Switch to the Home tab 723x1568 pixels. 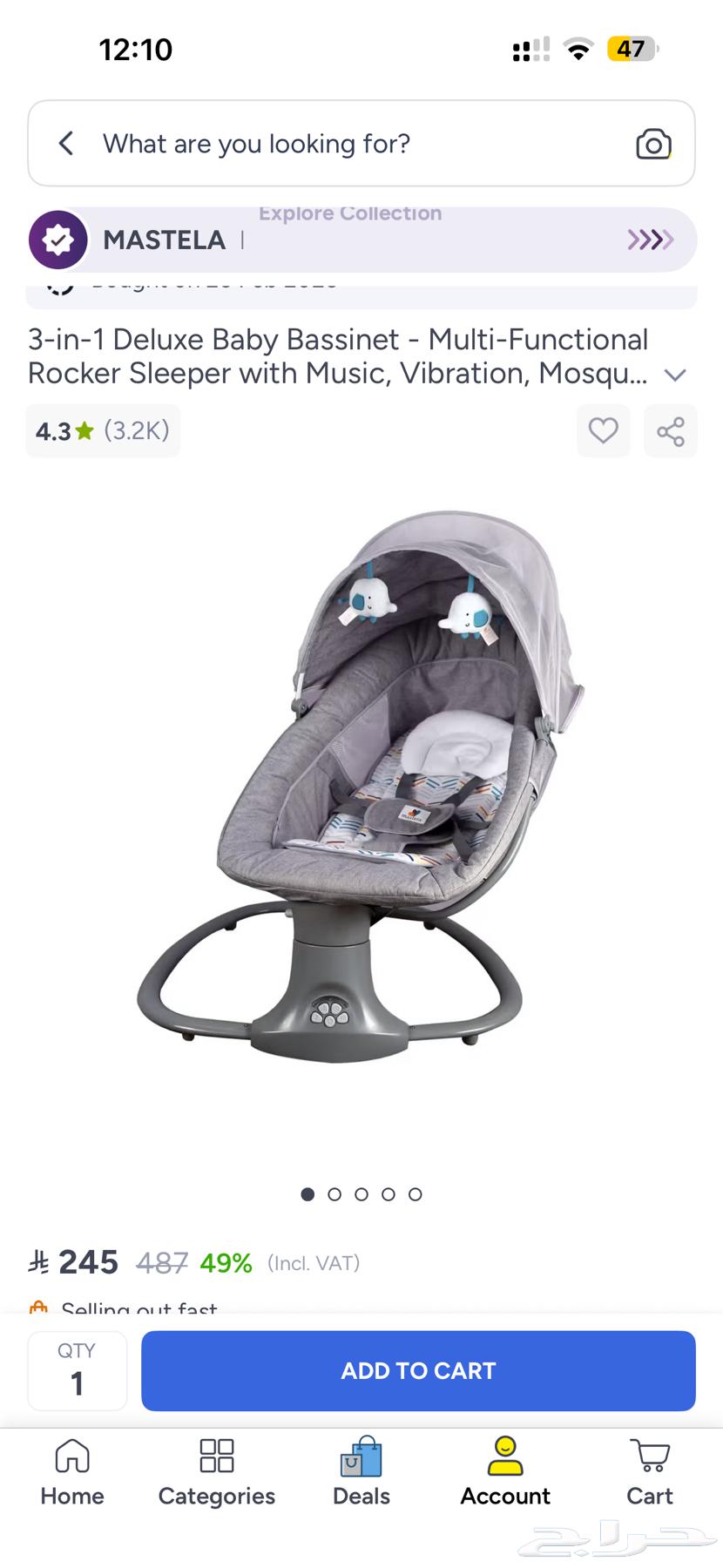72,1472
